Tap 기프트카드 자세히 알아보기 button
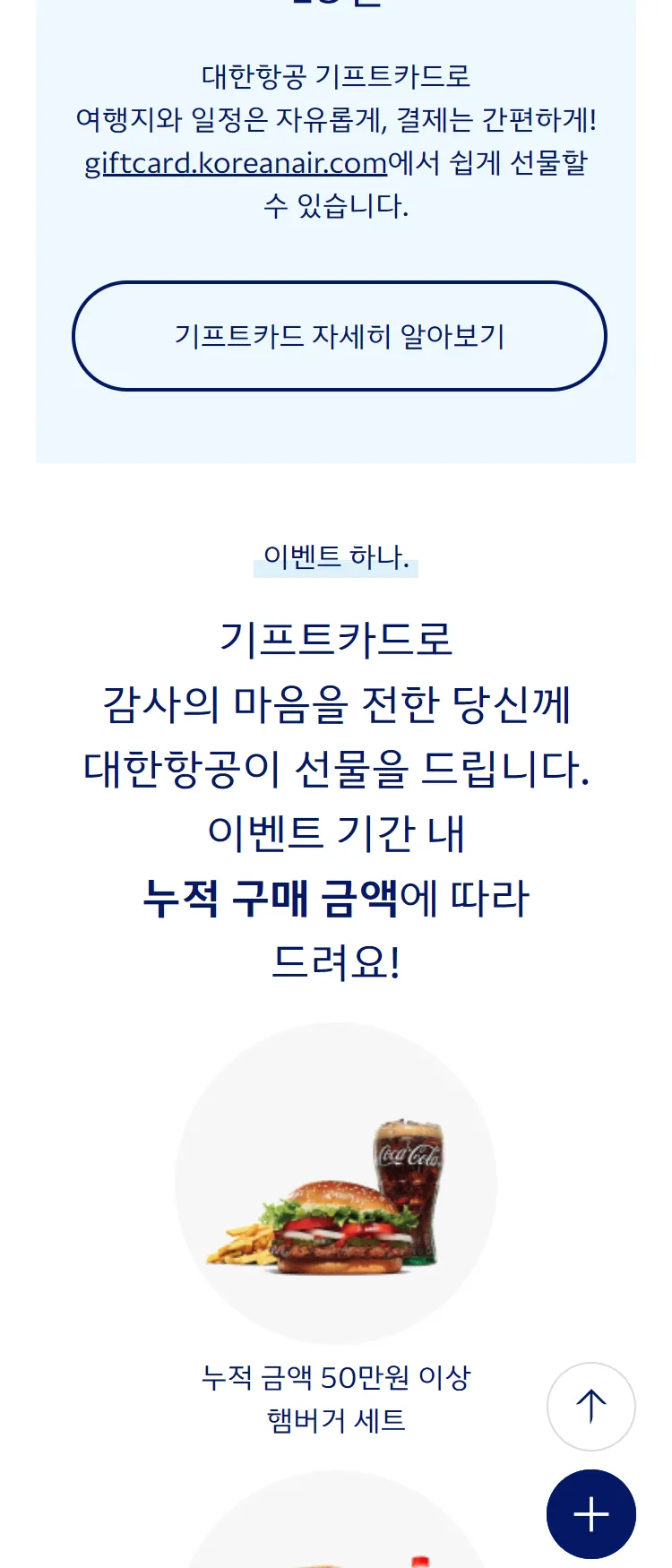 click(339, 336)
